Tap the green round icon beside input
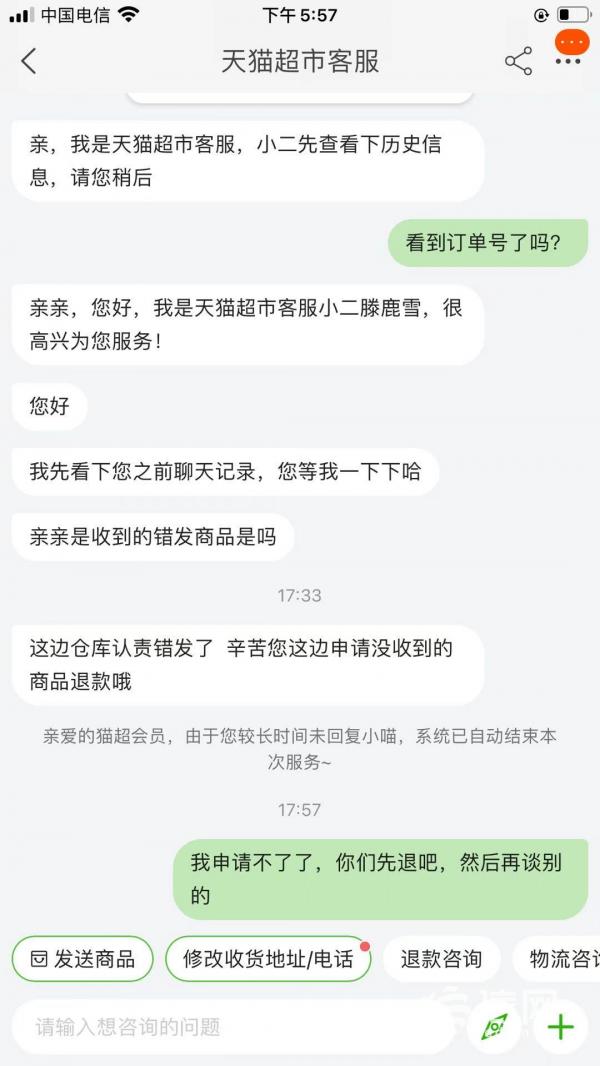This screenshot has height=1066, width=600. coord(495,1027)
